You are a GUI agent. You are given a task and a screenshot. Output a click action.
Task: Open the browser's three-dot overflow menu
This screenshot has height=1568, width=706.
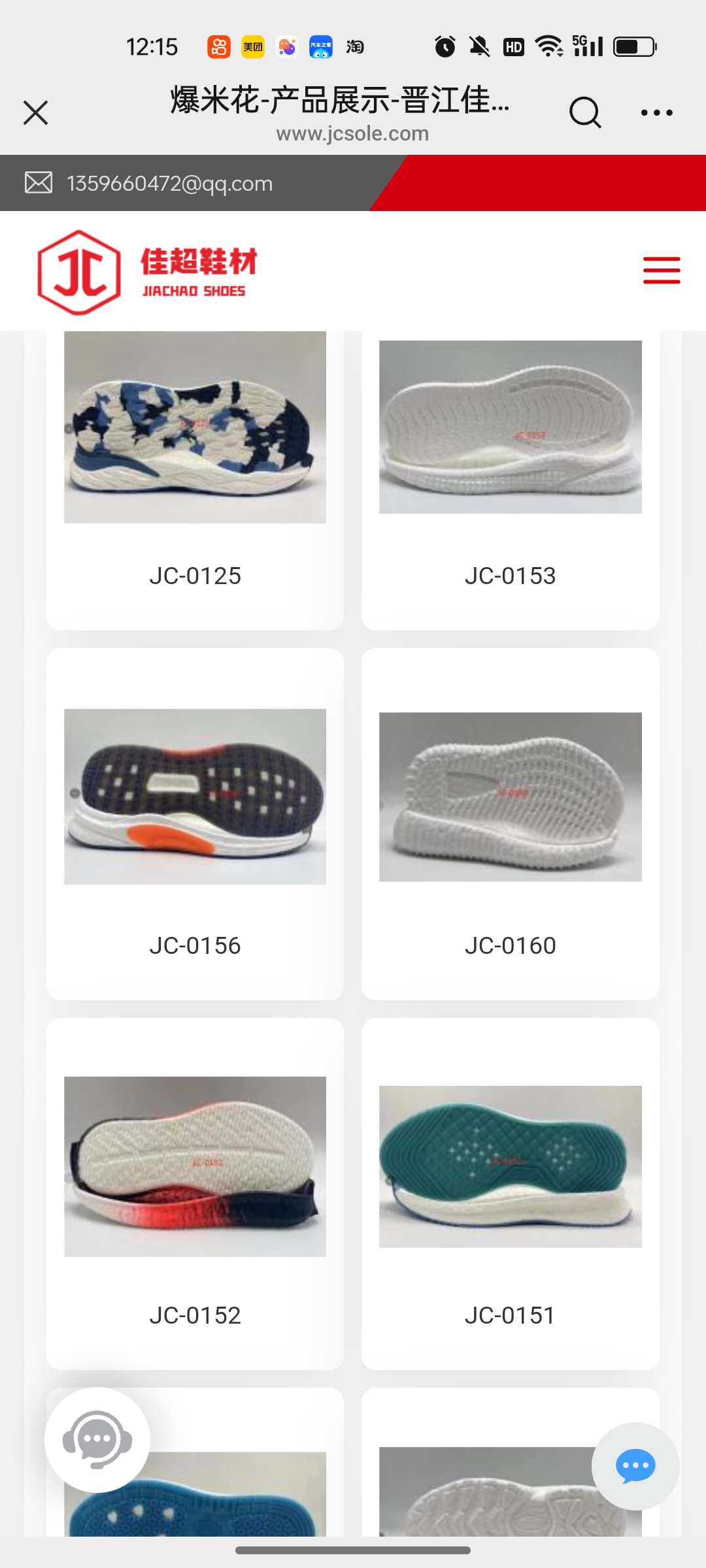point(656,112)
